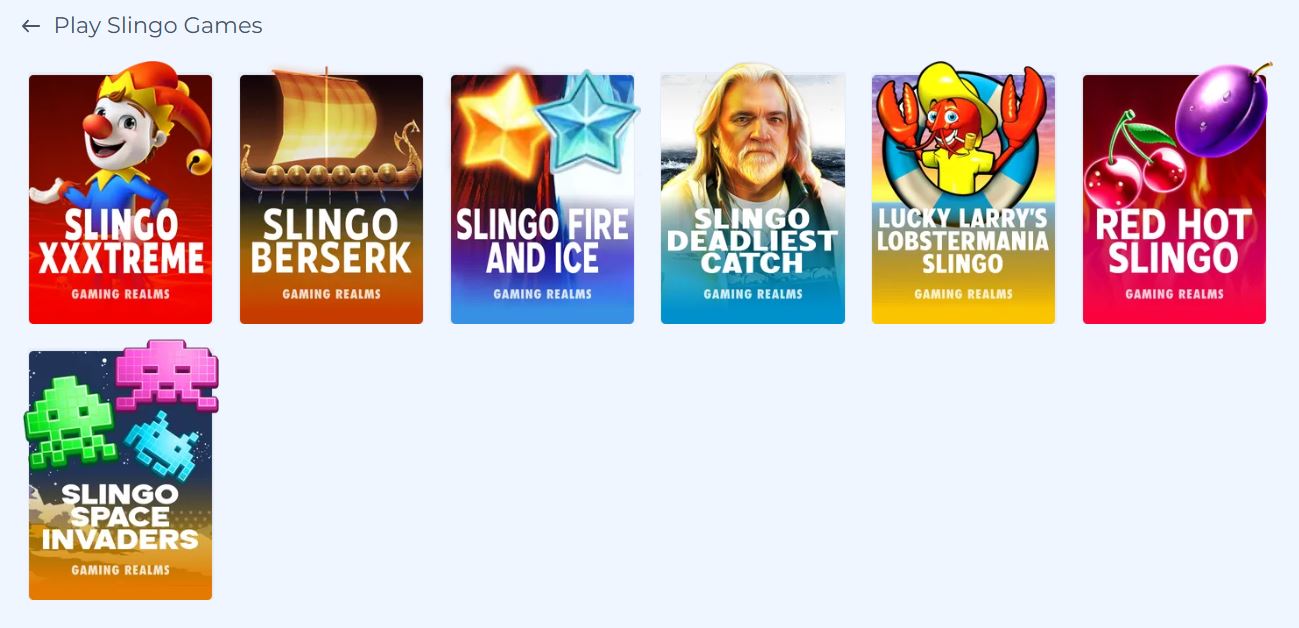This screenshot has width=1299, height=628.
Task: Start Slingo Space Invaders
Action: pyautogui.click(x=120, y=475)
